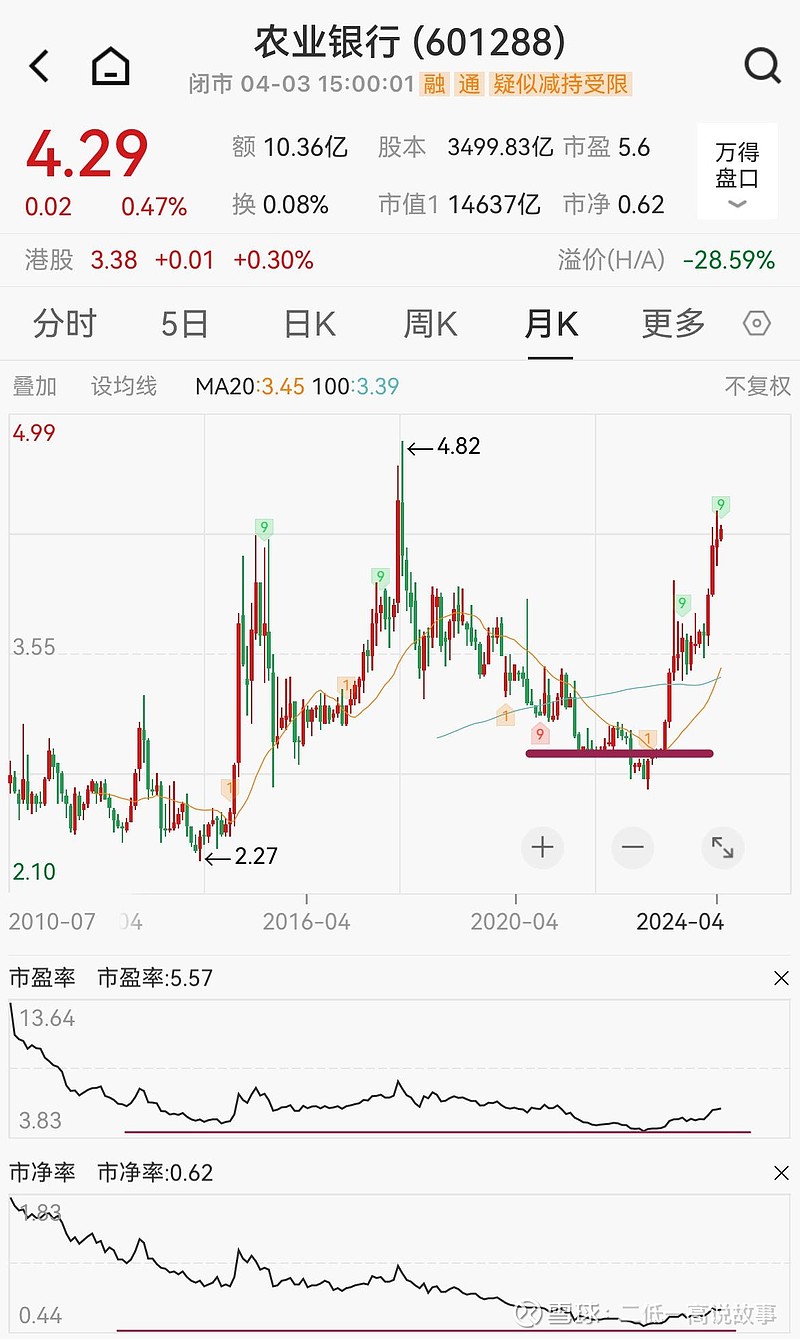Toggle the 叠加 overlay option
The image size is (800, 1339).
coord(34,387)
